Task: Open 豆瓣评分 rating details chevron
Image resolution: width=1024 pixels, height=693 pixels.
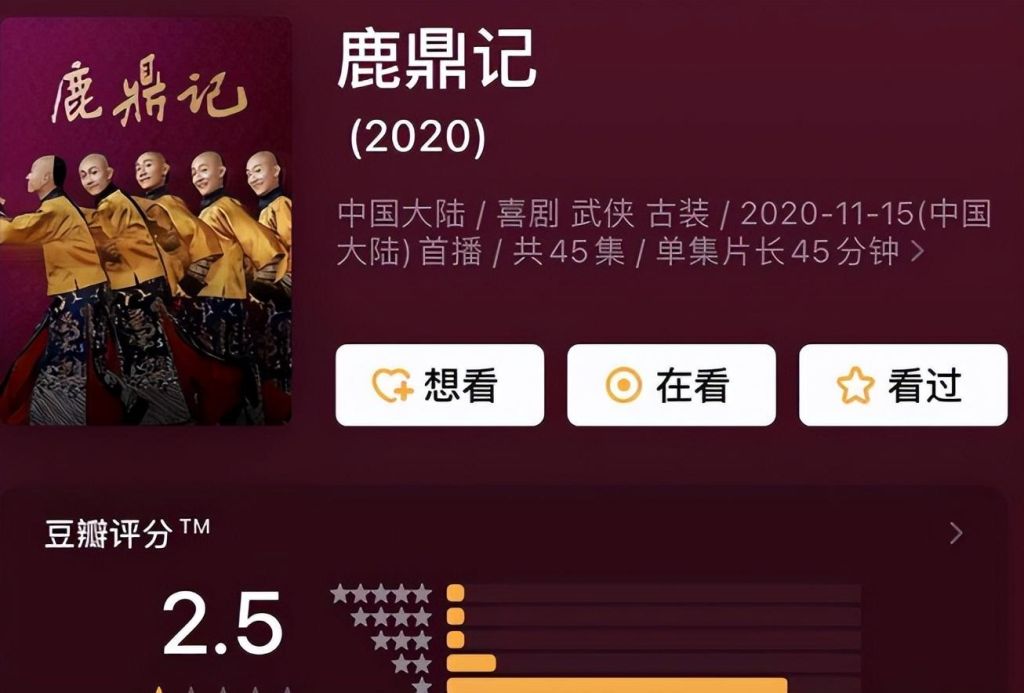Action: tap(955, 533)
